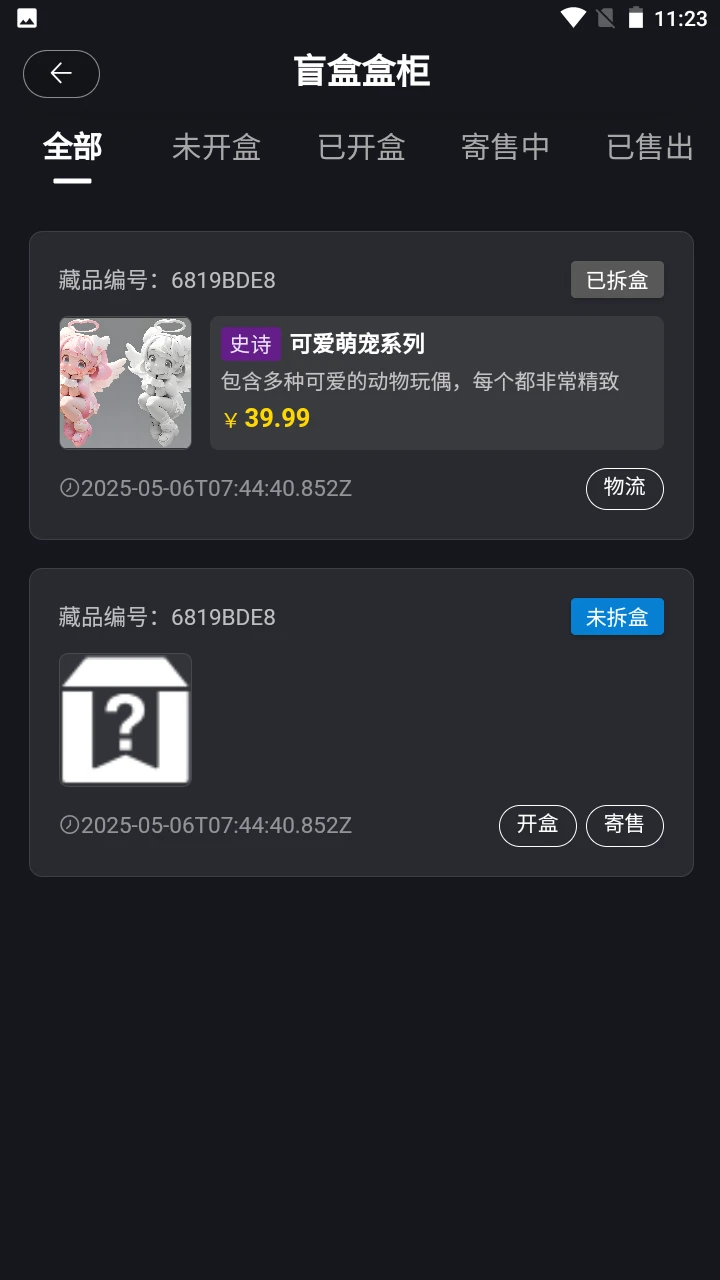
Task: Open the mystery box thumbnail icon
Action: 125,719
